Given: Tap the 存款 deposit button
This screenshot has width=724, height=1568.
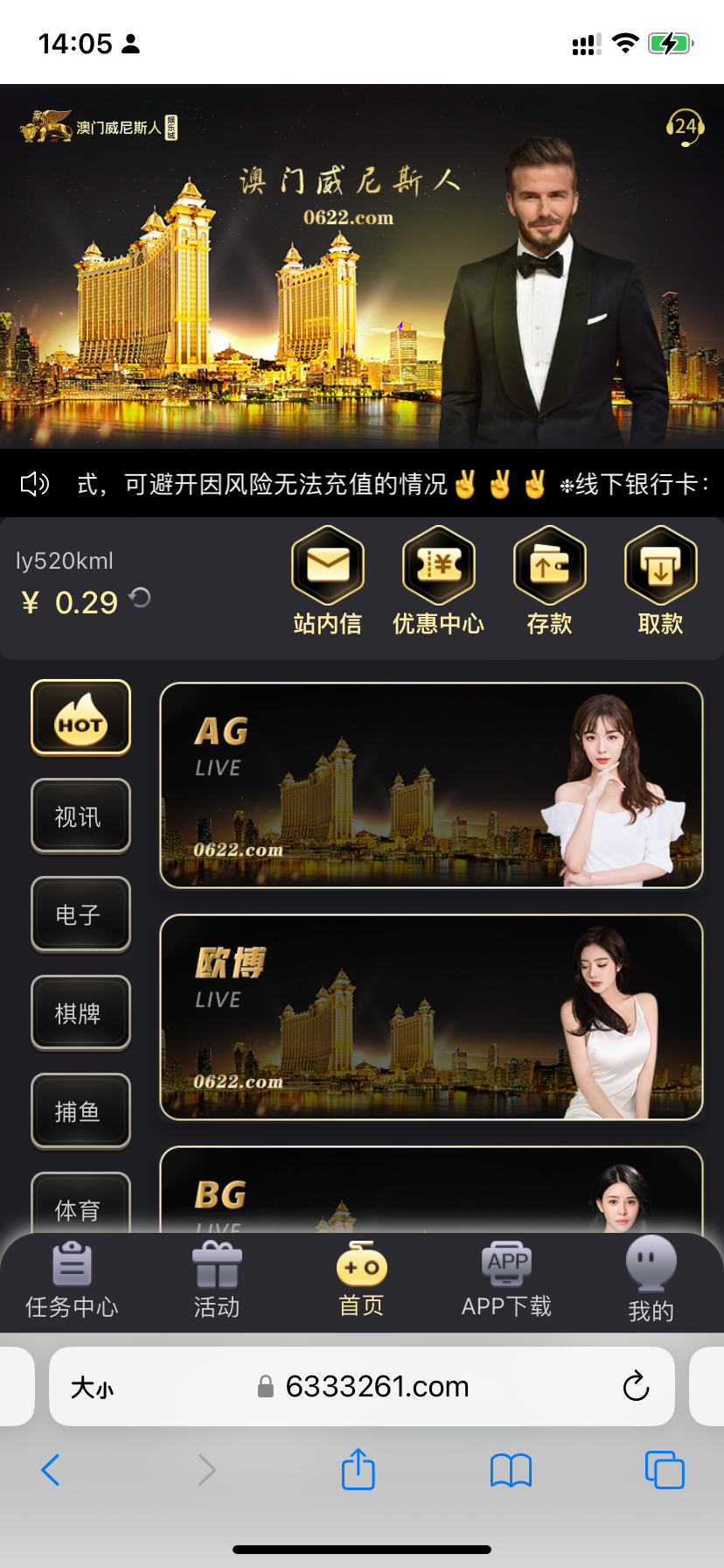Looking at the screenshot, I should (549, 579).
